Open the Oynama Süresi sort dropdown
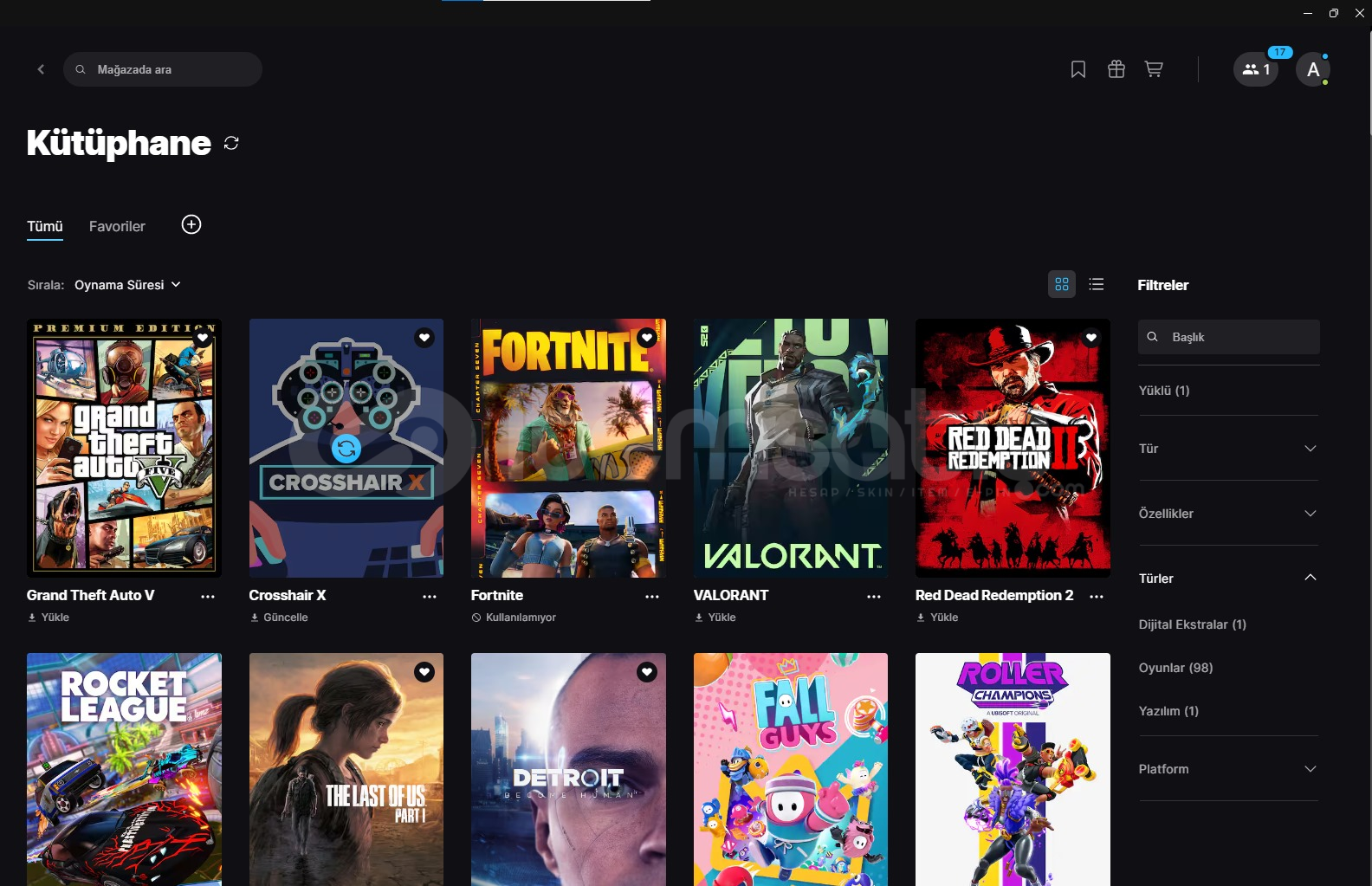The width and height of the screenshot is (1372, 886). click(x=127, y=285)
